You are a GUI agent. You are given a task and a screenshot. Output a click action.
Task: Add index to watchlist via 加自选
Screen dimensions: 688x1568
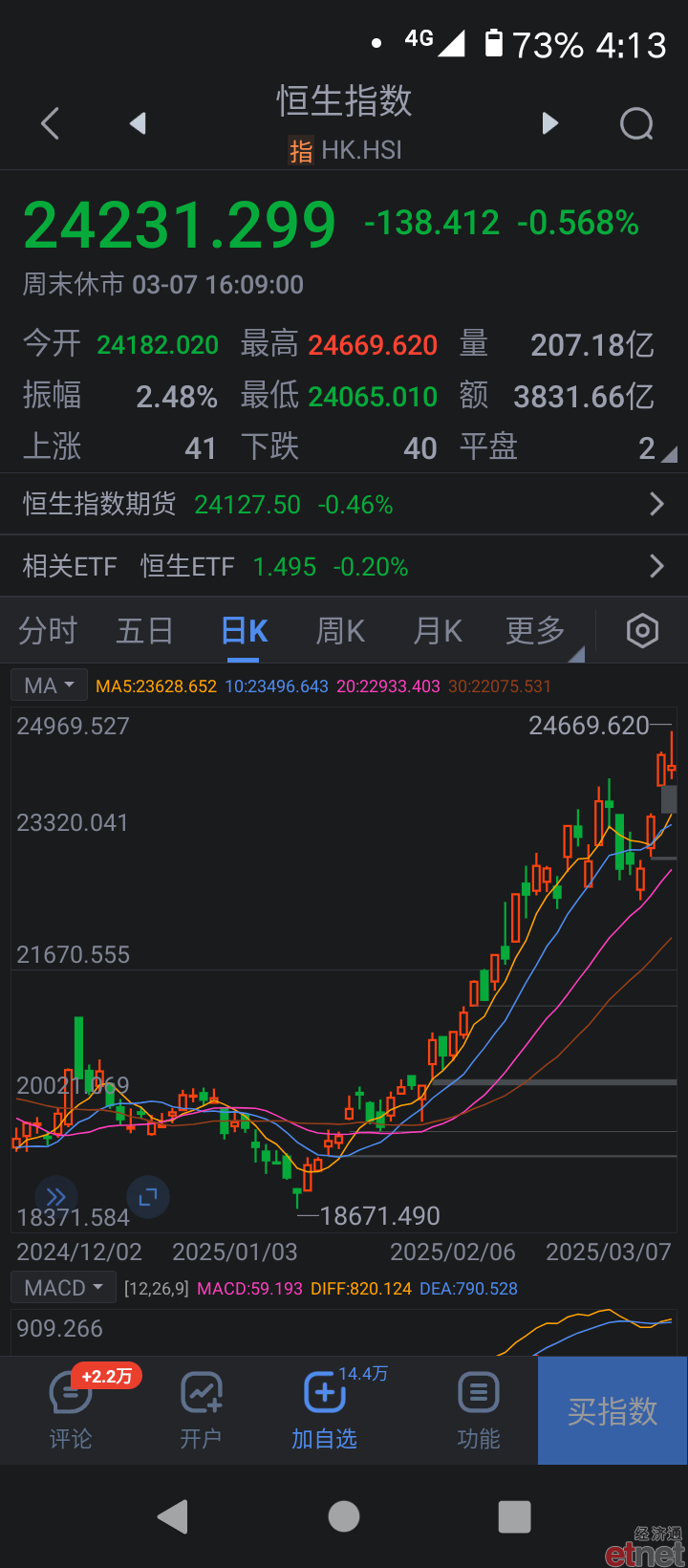pyautogui.click(x=325, y=1409)
